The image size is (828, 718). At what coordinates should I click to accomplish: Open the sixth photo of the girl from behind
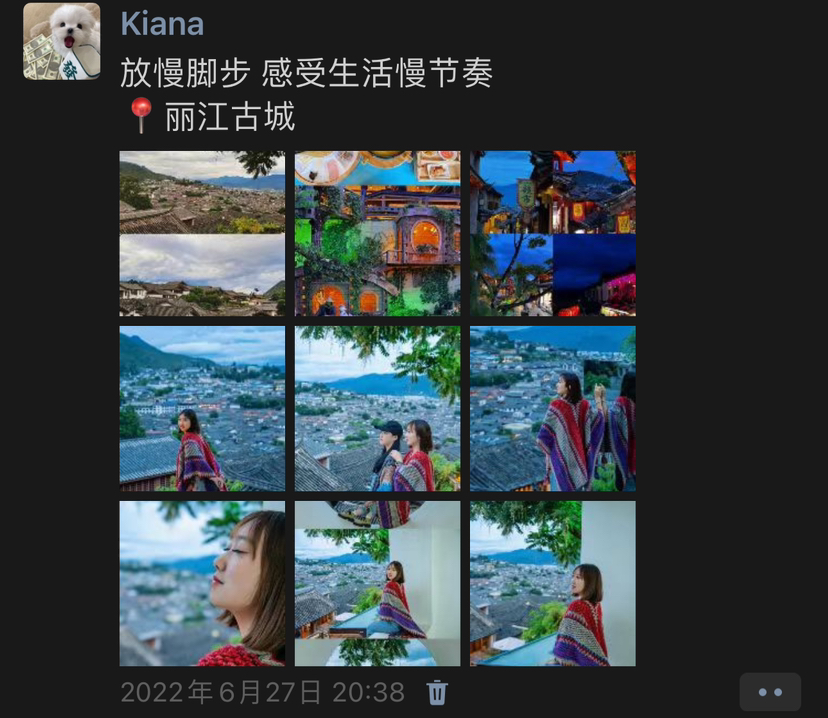point(552,408)
